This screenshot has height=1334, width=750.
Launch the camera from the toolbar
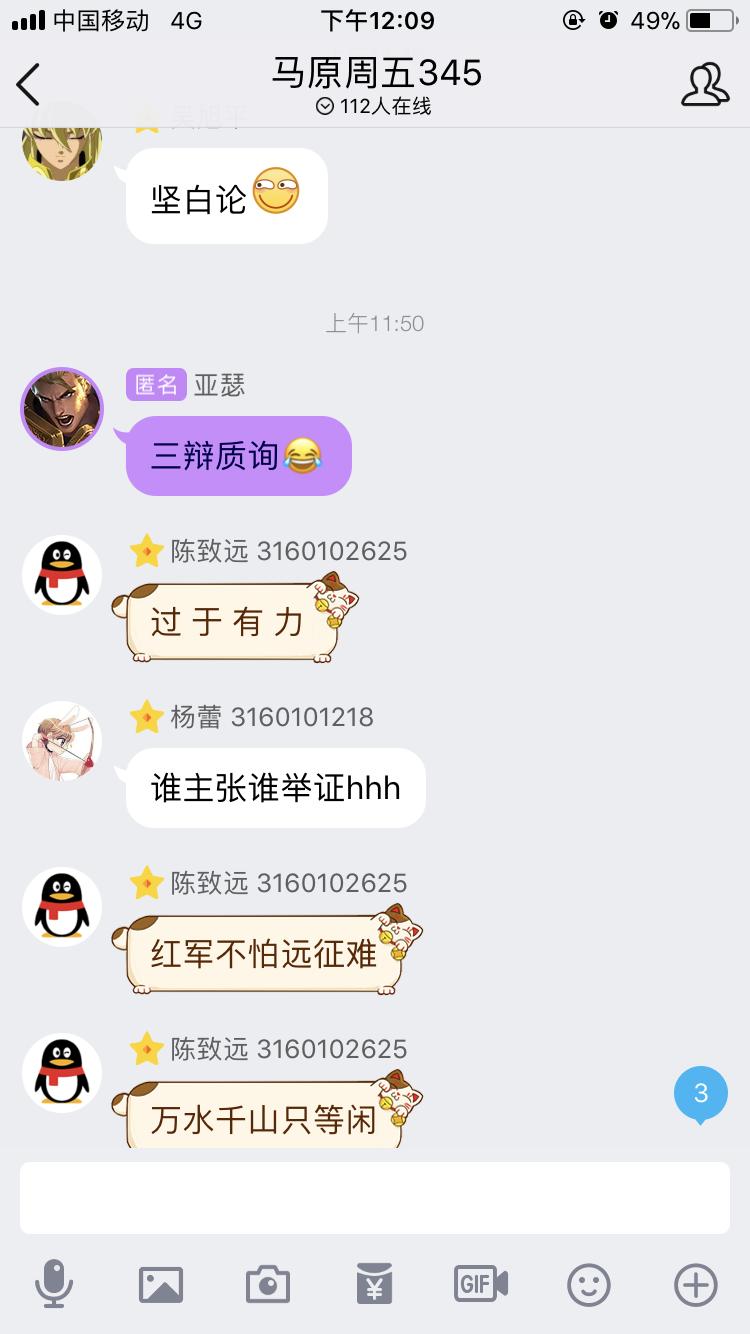(268, 1285)
